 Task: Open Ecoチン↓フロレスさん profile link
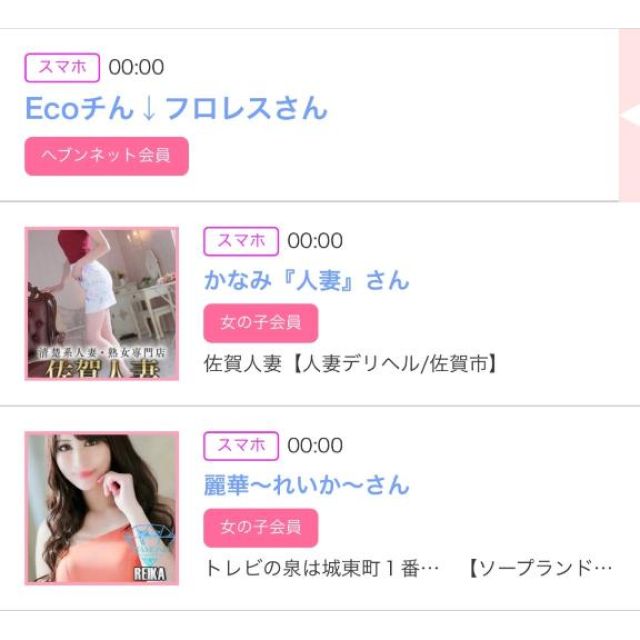tap(176, 108)
